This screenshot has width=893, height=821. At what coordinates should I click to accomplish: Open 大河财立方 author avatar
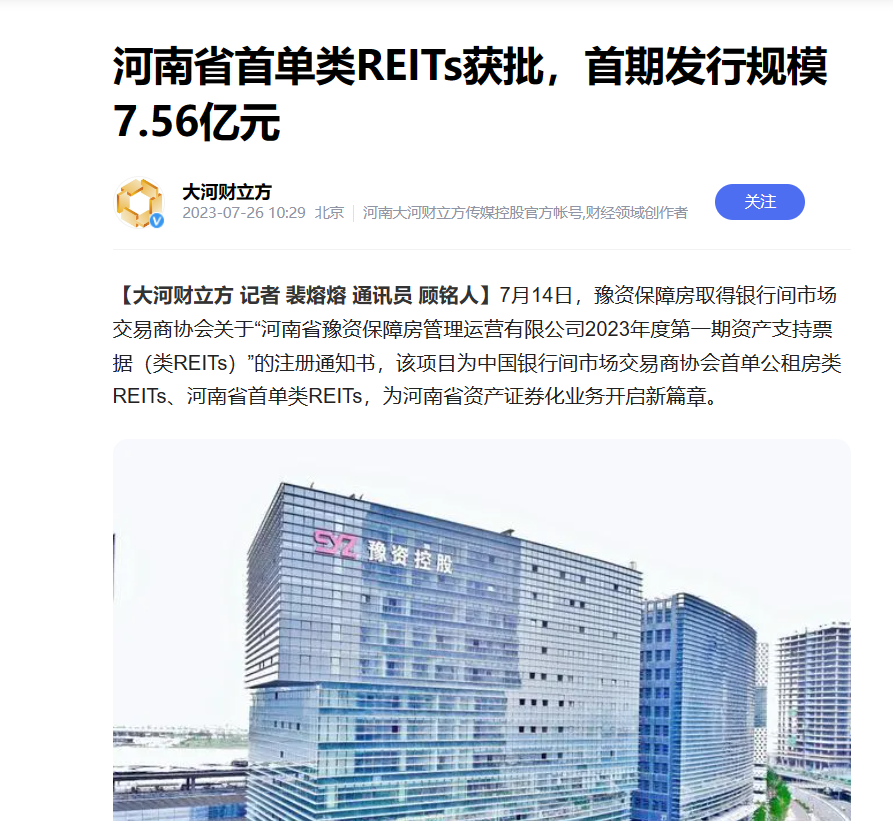[x=139, y=203]
